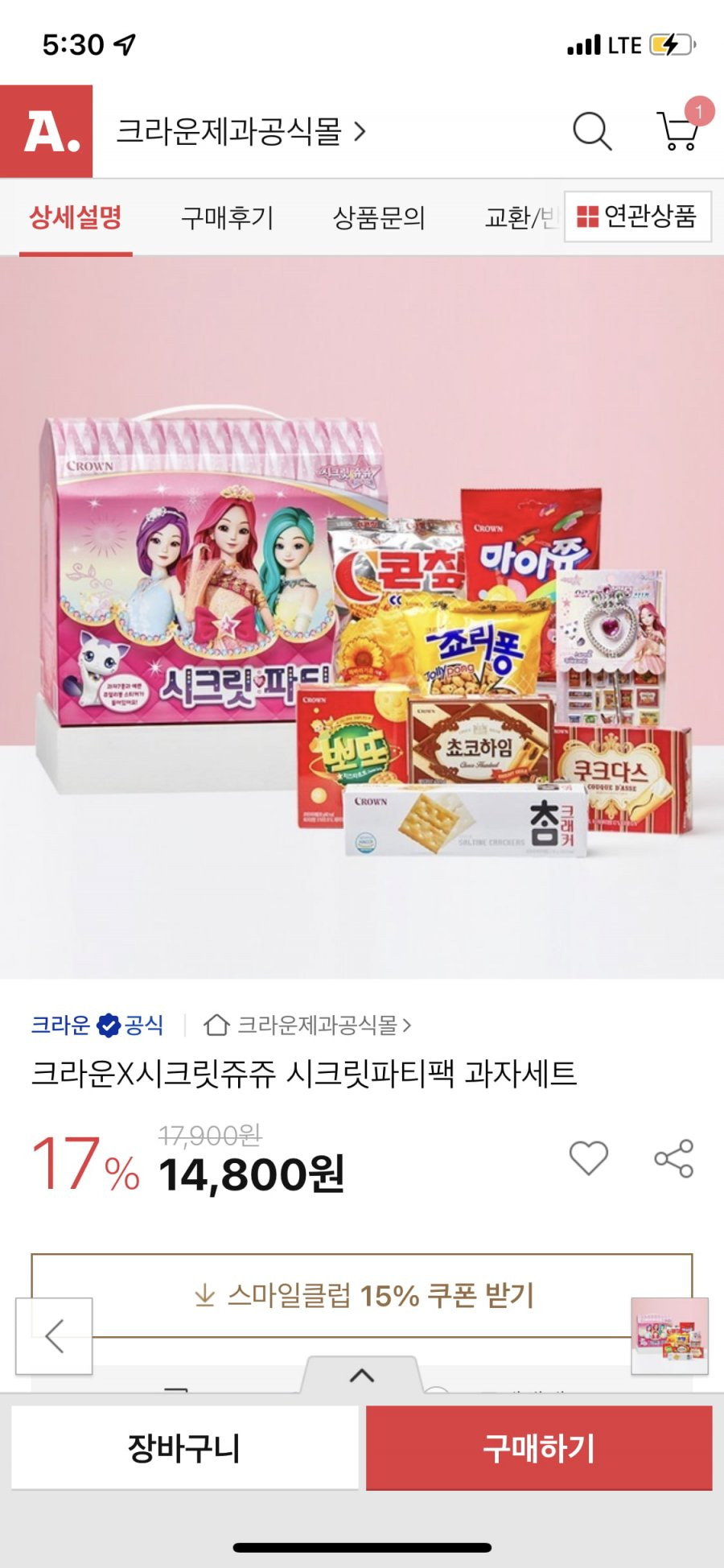
Task: Expand the bottom panel with up chevron
Action: 362,1376
